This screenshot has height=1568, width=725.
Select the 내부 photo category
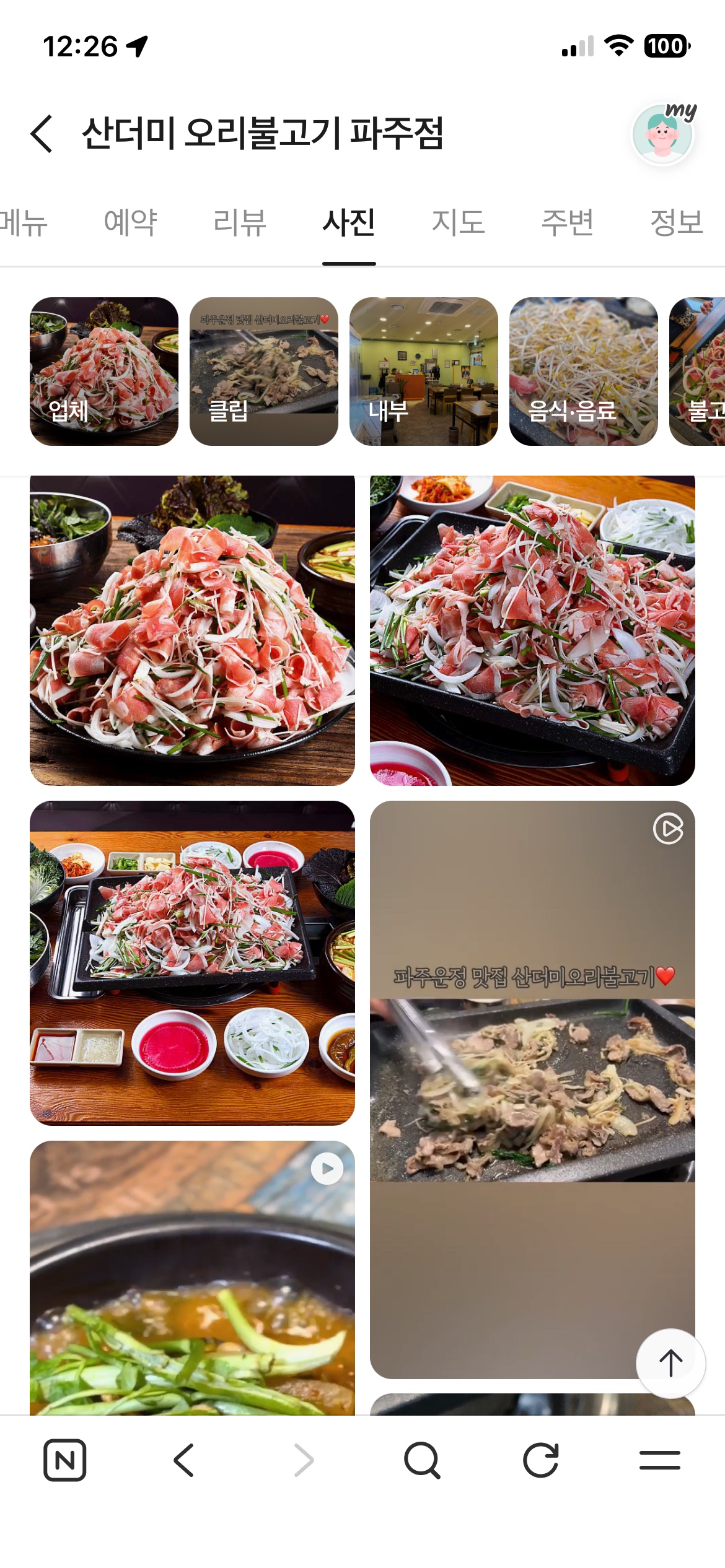pyautogui.click(x=424, y=372)
